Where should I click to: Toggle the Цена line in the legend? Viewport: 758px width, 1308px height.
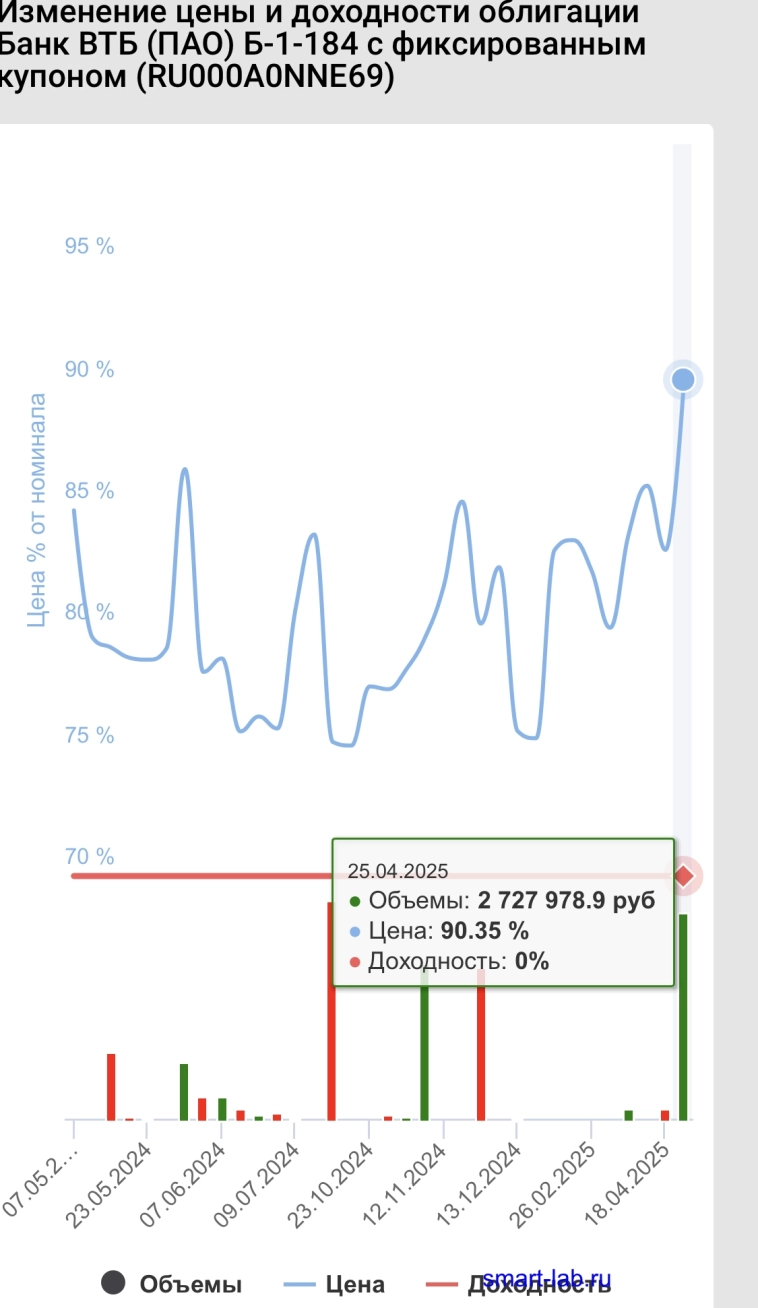tap(334, 1285)
